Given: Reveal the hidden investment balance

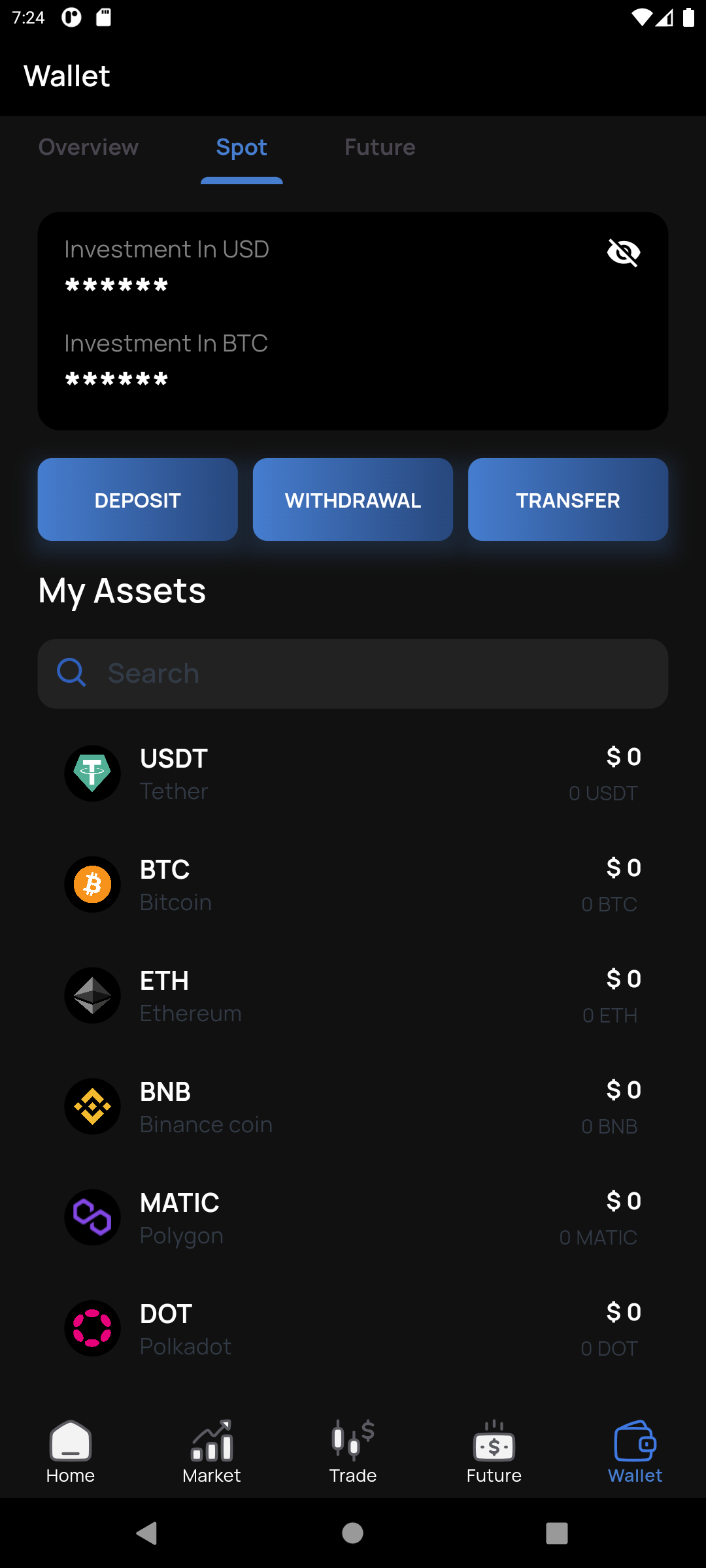Looking at the screenshot, I should 624,252.
